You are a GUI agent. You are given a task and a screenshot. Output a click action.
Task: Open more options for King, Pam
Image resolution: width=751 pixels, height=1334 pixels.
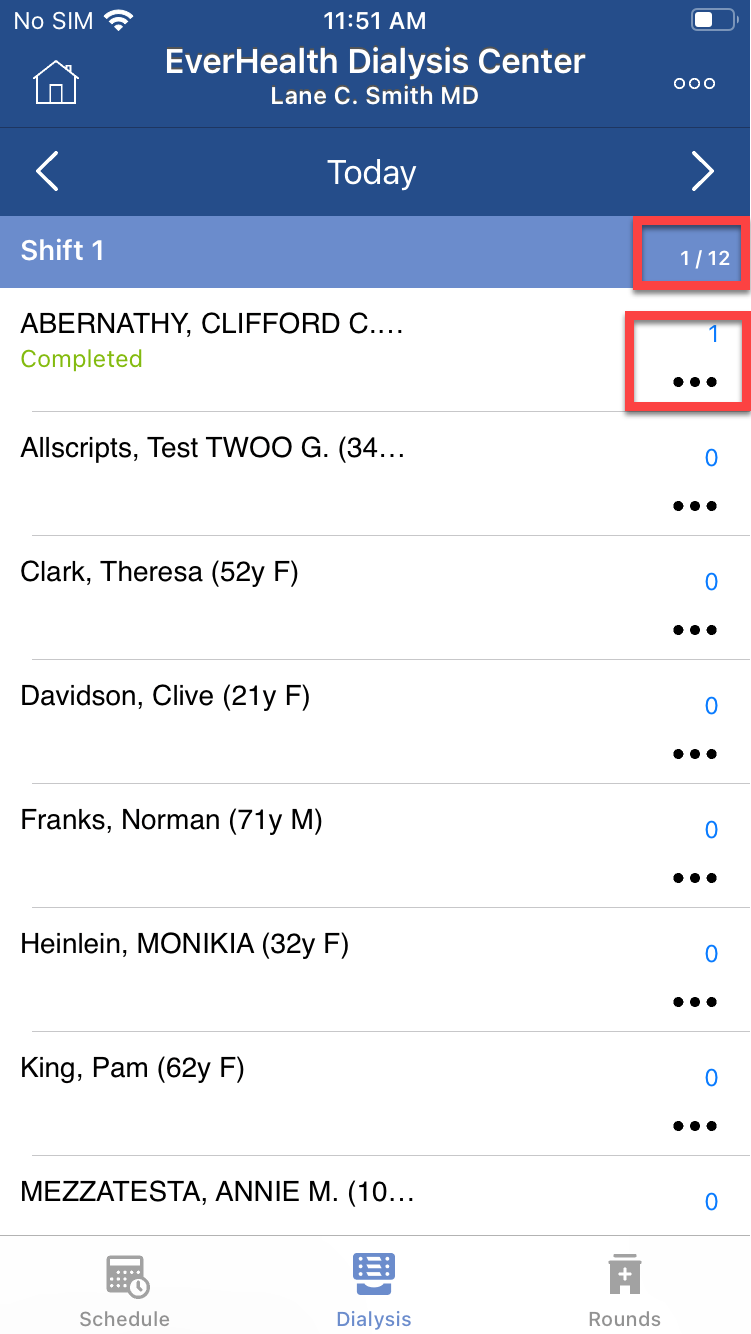(x=695, y=1127)
